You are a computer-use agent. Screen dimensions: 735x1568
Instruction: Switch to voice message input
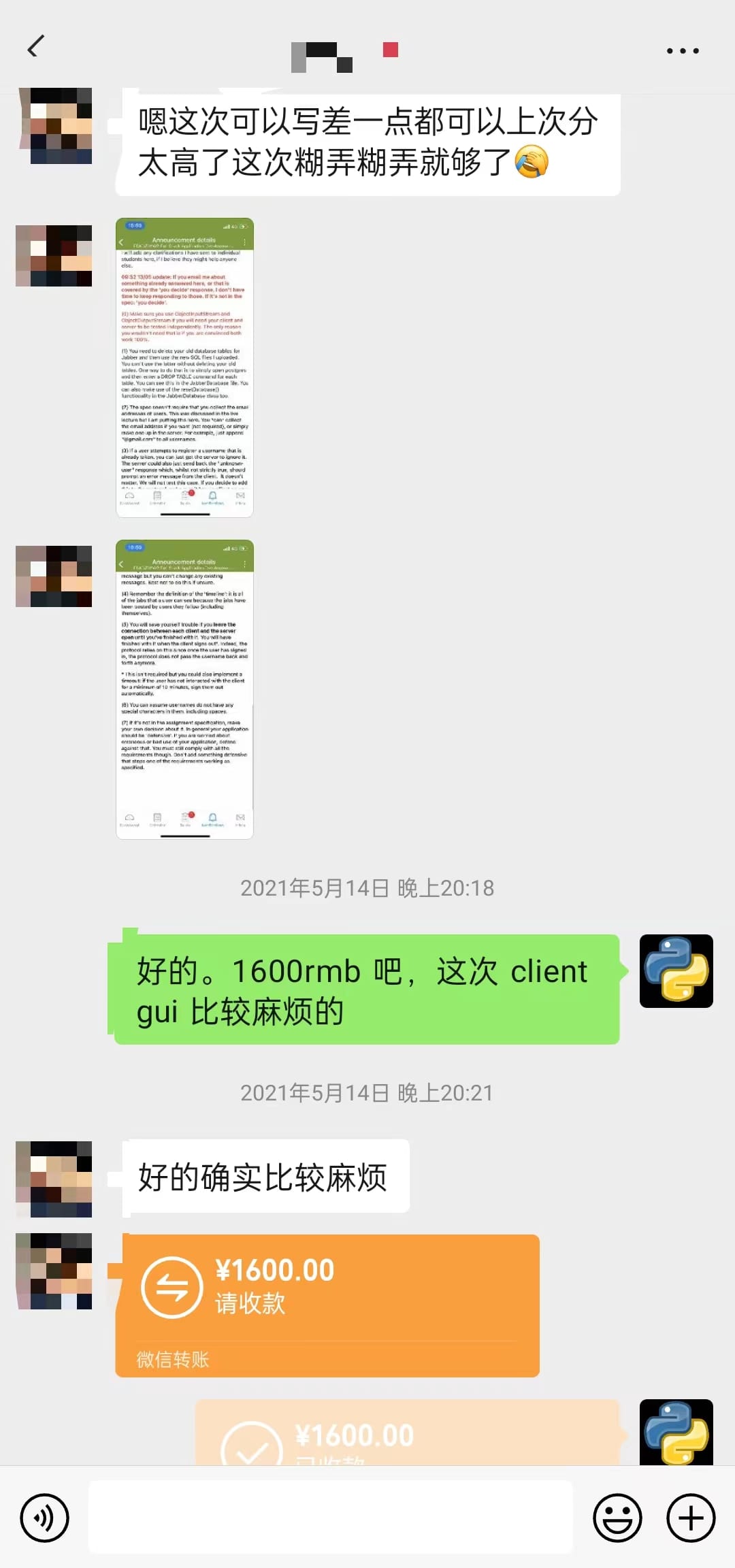click(x=44, y=1518)
